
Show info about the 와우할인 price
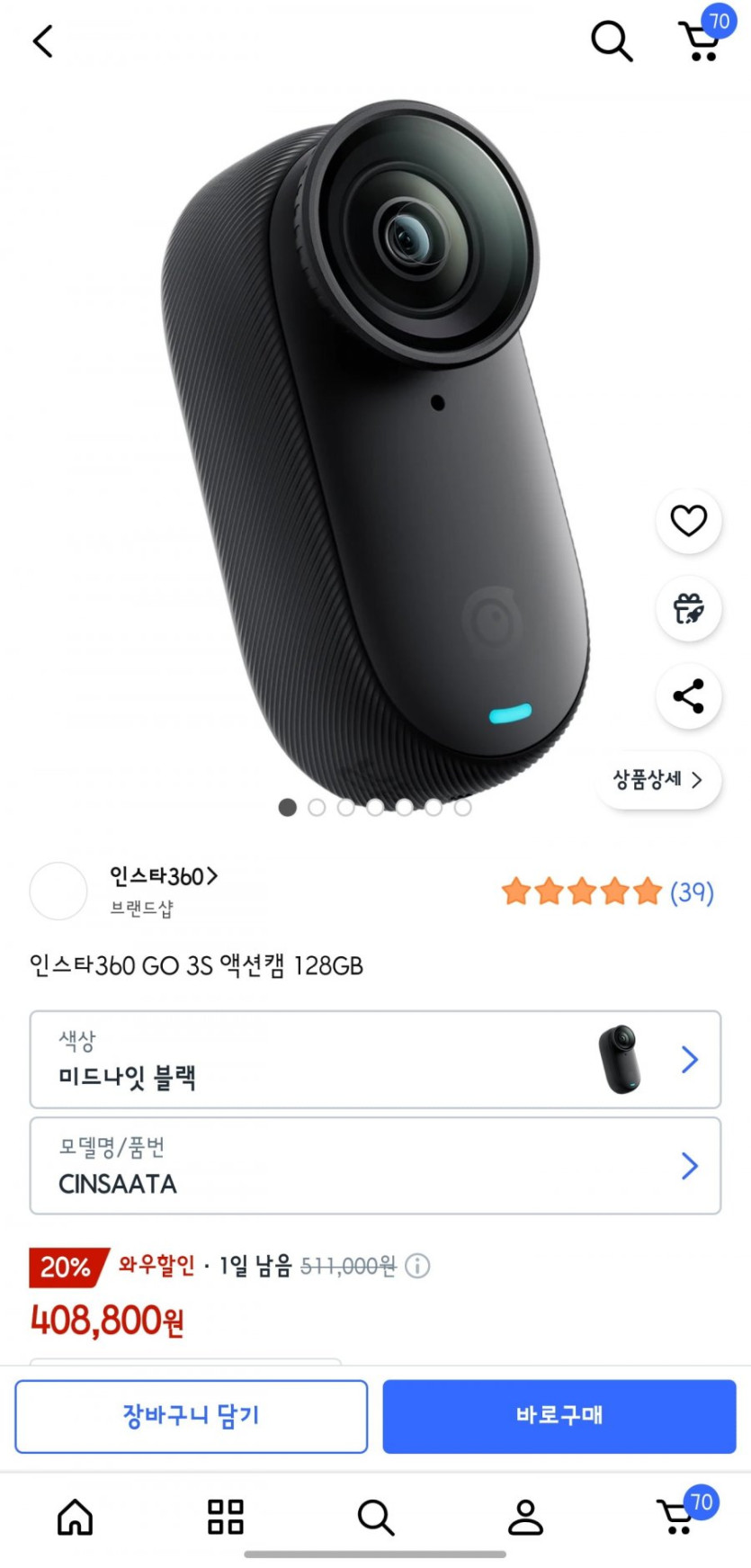(x=417, y=1267)
